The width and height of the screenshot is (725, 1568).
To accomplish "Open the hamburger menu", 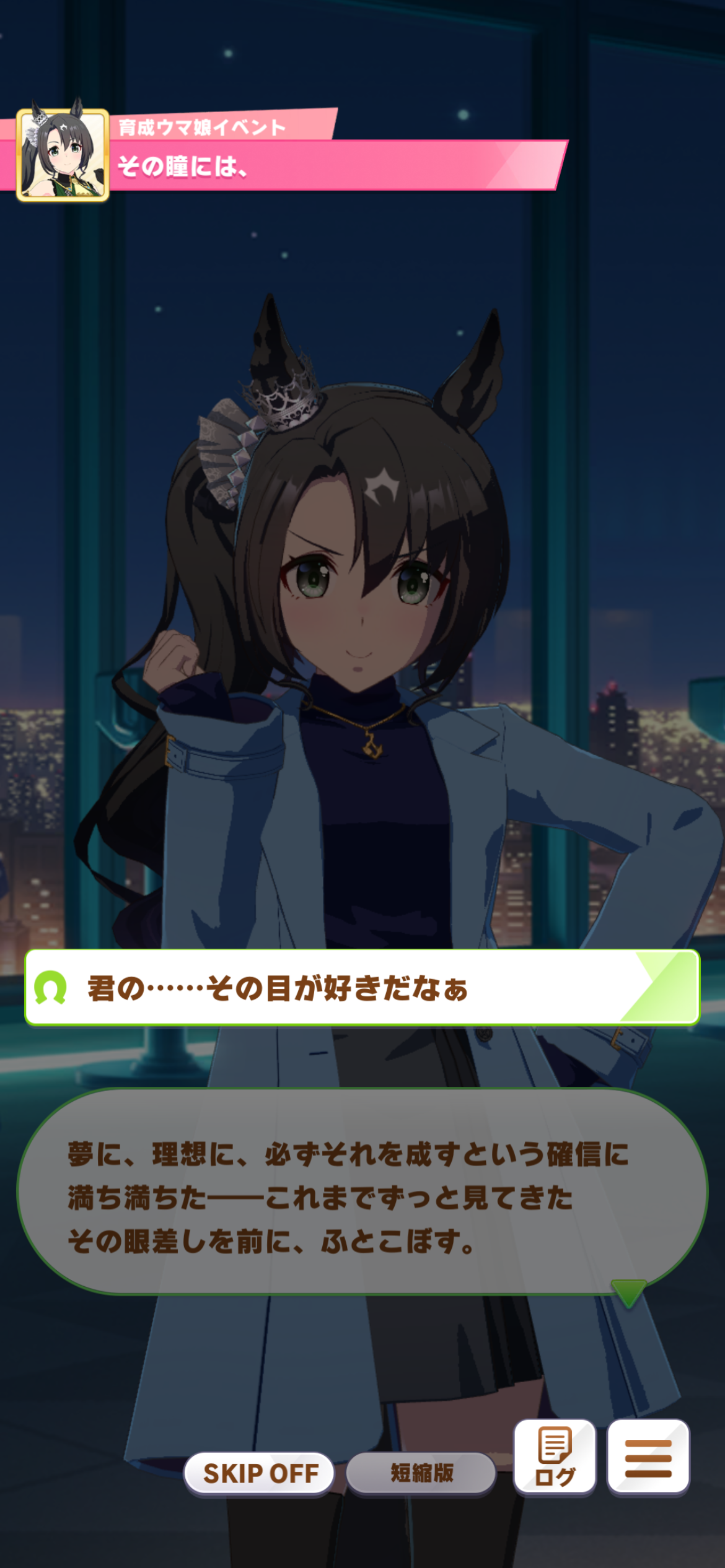I will coord(648,1457).
